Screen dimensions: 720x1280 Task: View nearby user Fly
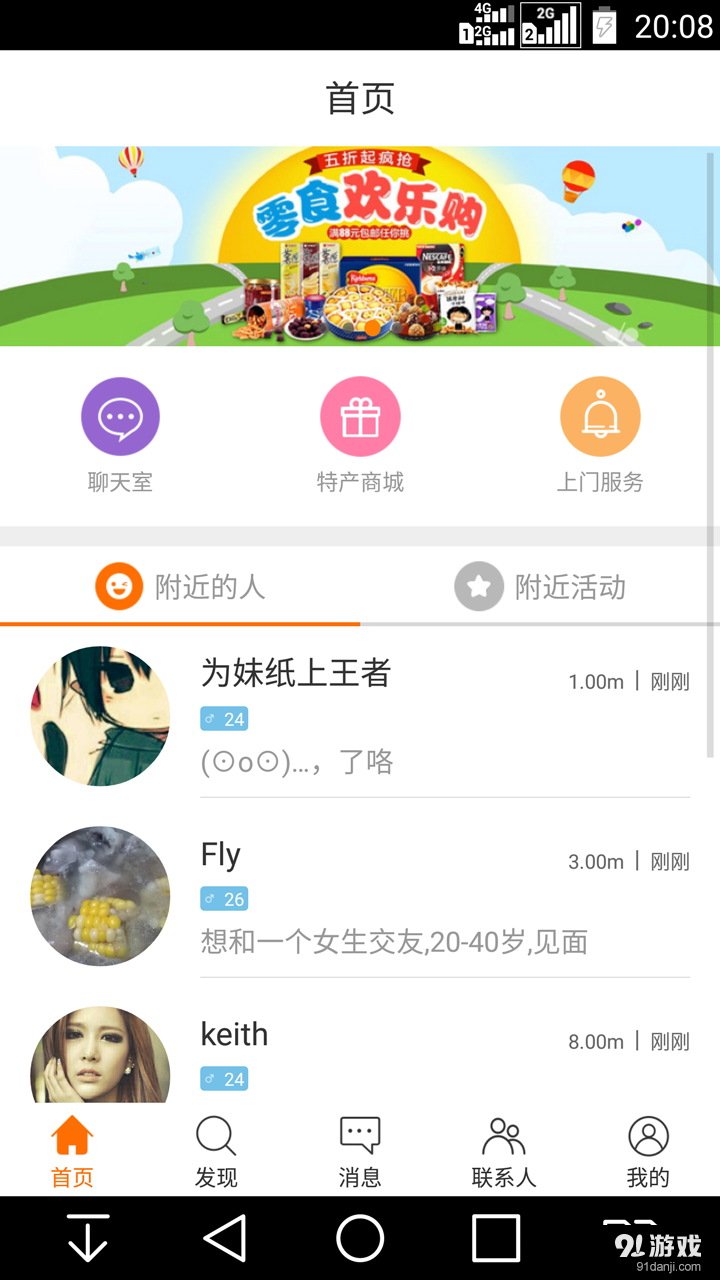point(360,896)
